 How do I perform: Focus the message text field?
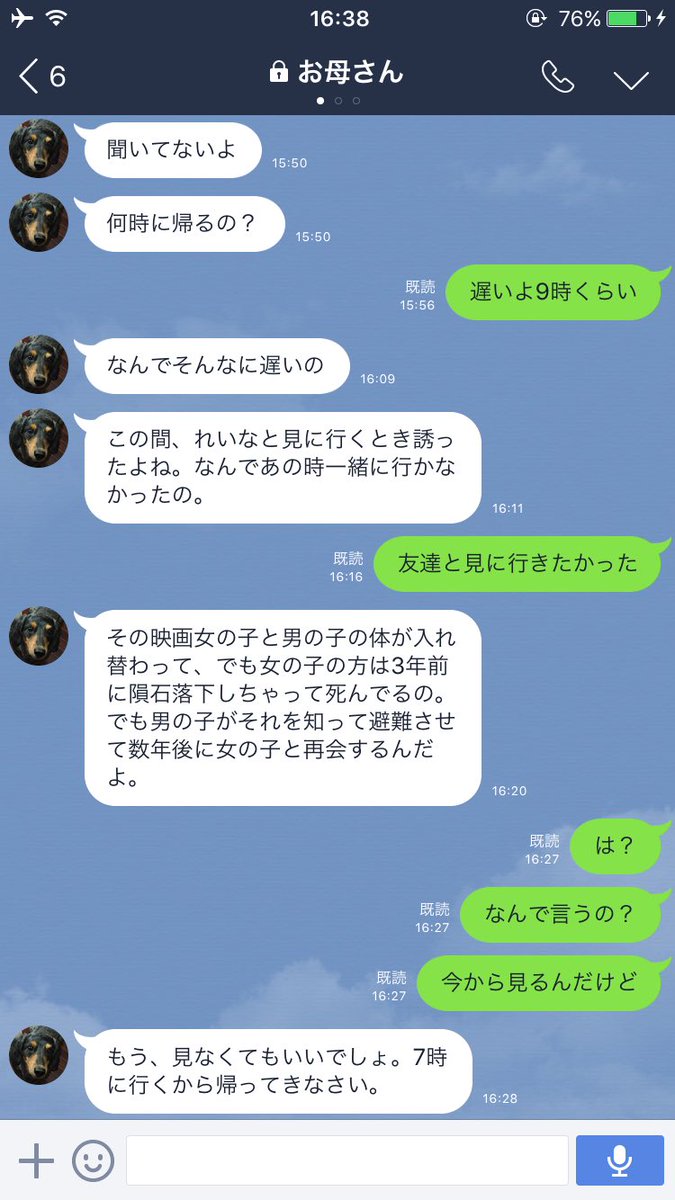[346, 1160]
